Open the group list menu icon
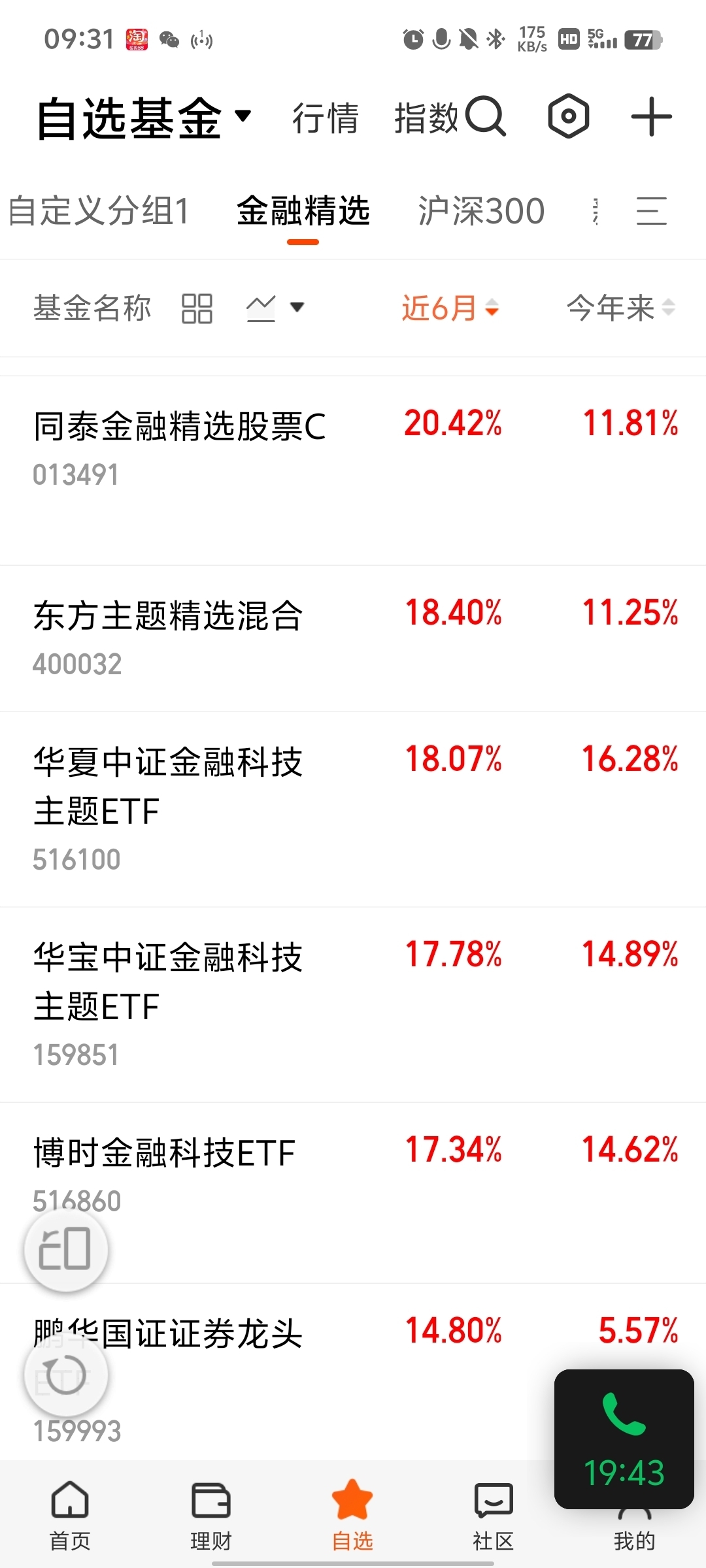This screenshot has width=706, height=1568. 652,211
